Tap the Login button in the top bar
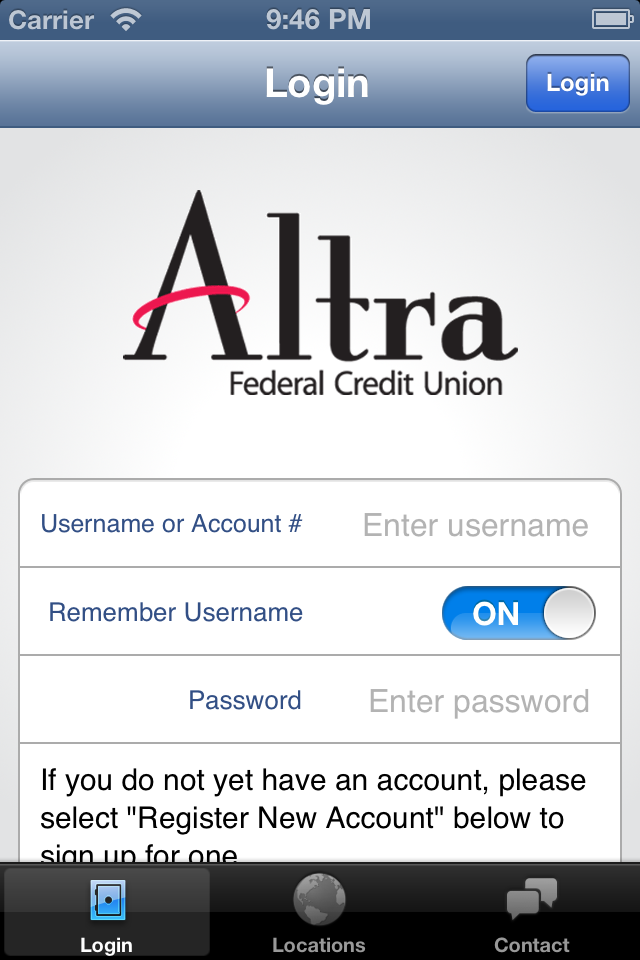Screen dimensions: 640x960 coord(577,83)
